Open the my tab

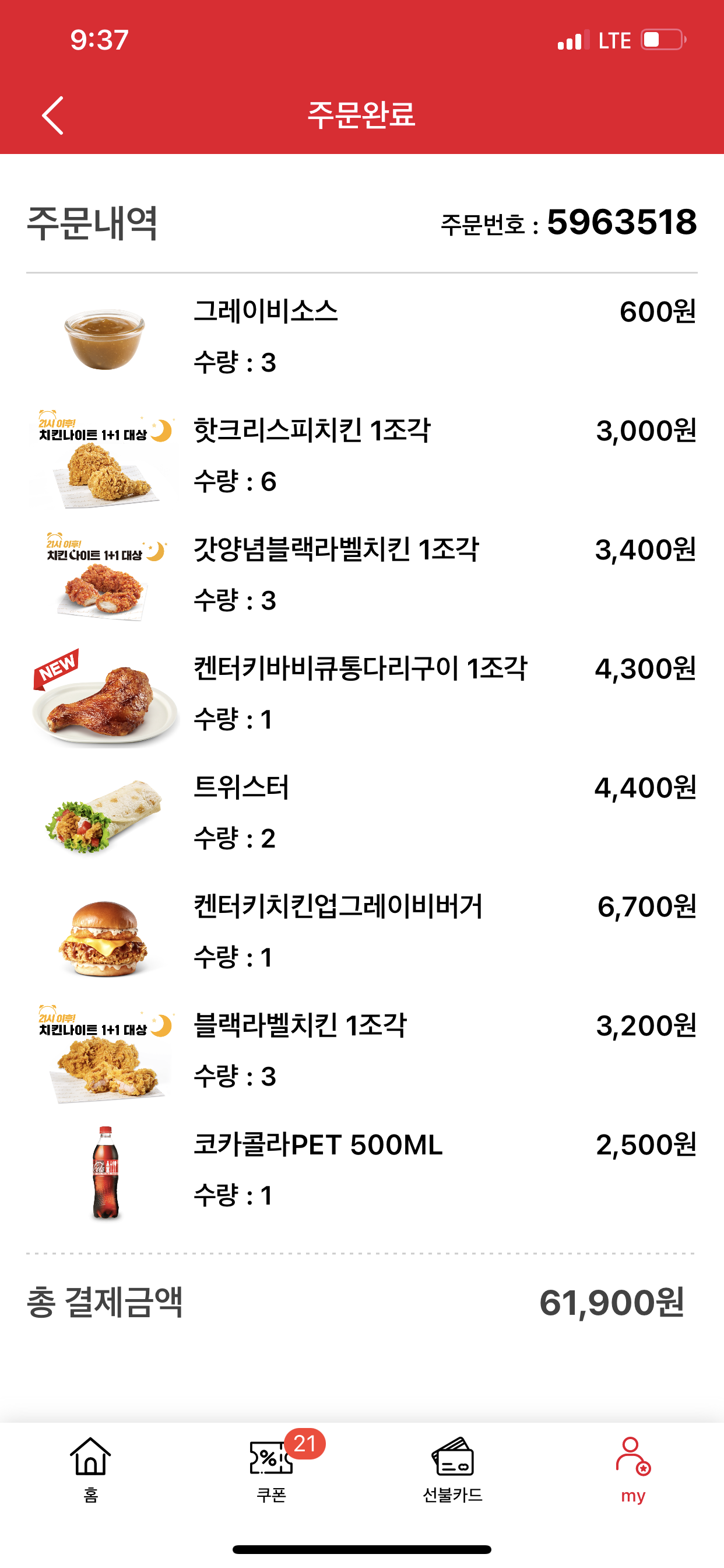(632, 1468)
